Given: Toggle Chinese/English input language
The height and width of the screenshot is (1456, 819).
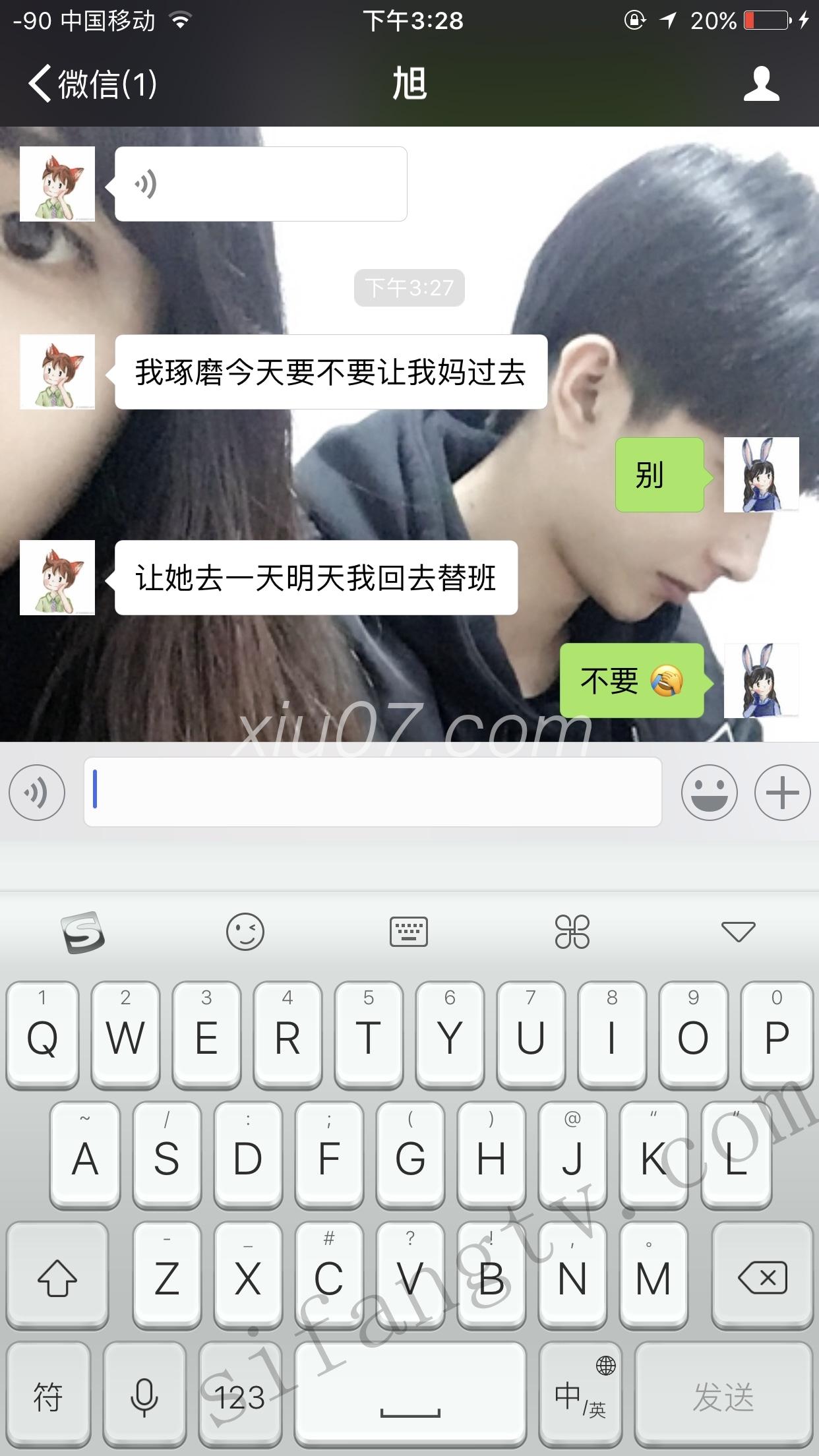Looking at the screenshot, I should pos(580,1397).
